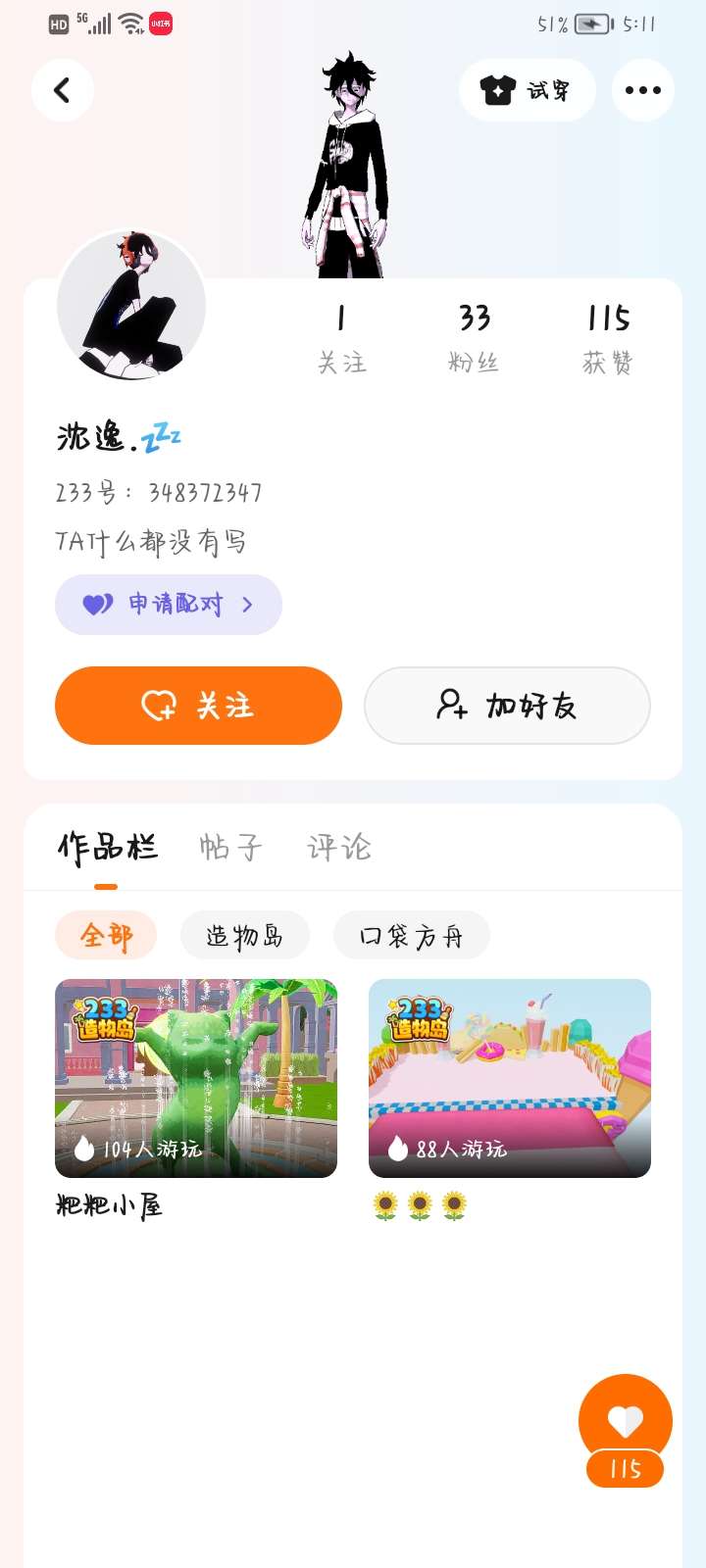The image size is (706, 1568).
Task: Filter works by 口袋方舟
Action: [x=411, y=936]
